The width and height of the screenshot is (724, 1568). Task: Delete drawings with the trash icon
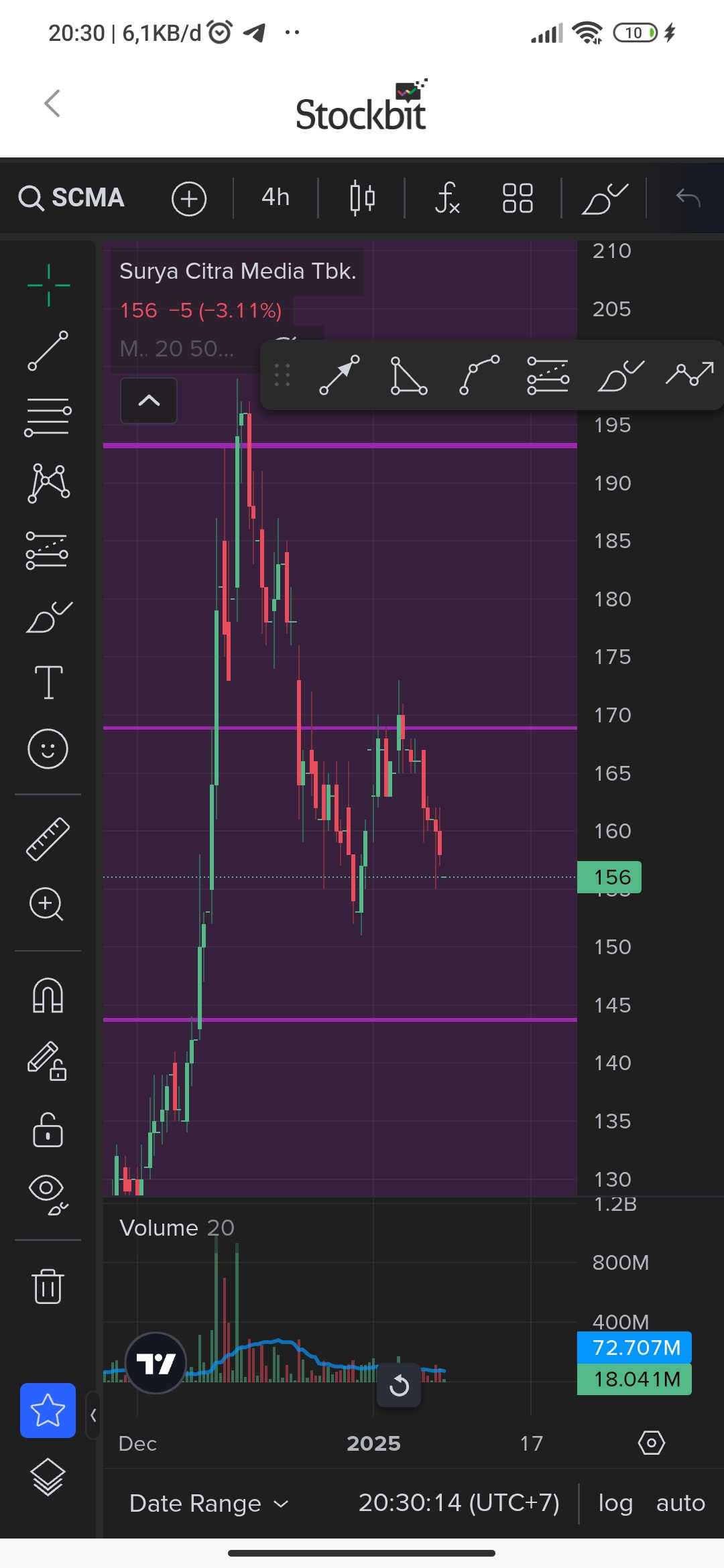coord(48,1286)
